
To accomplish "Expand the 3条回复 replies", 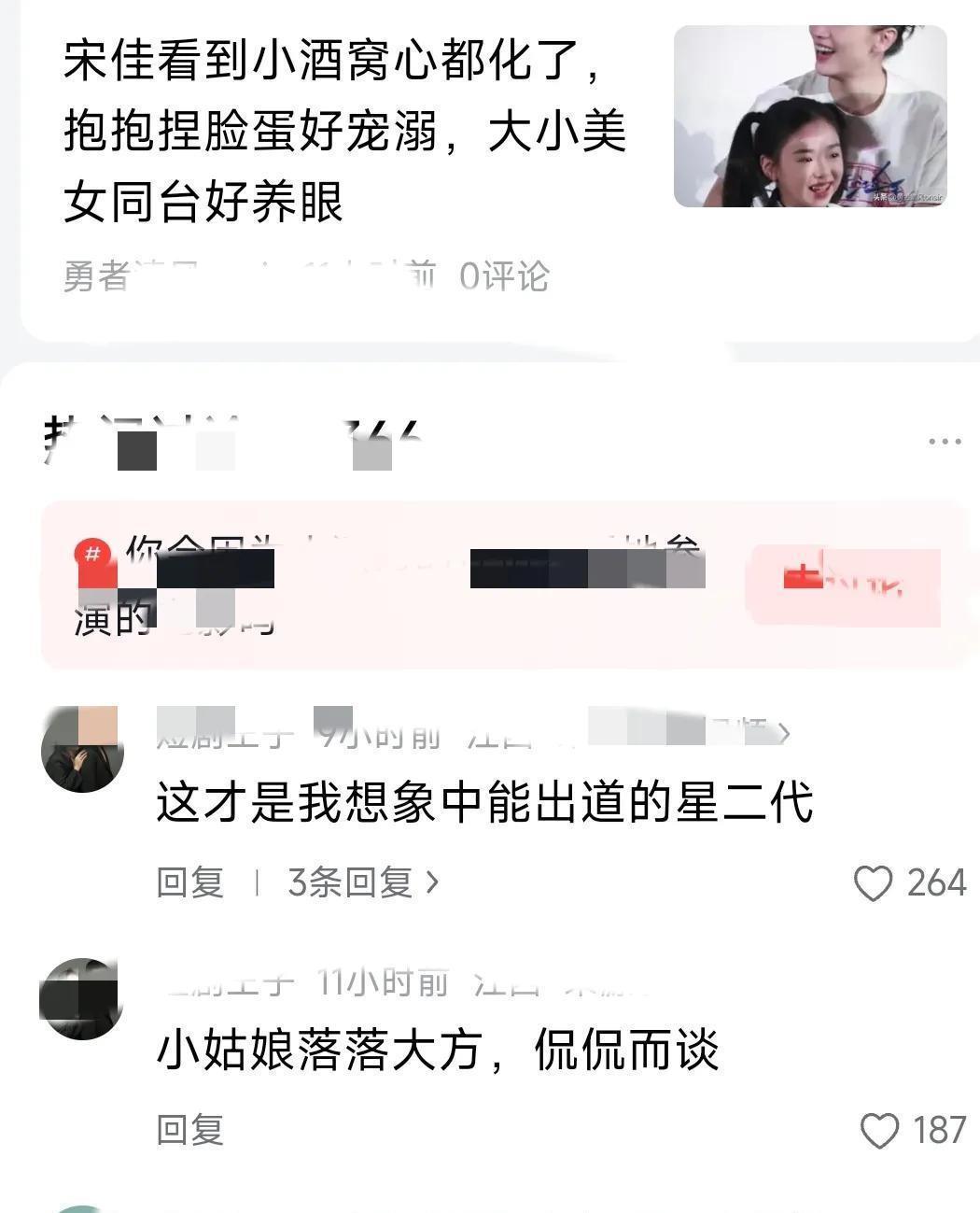I will point(362,882).
